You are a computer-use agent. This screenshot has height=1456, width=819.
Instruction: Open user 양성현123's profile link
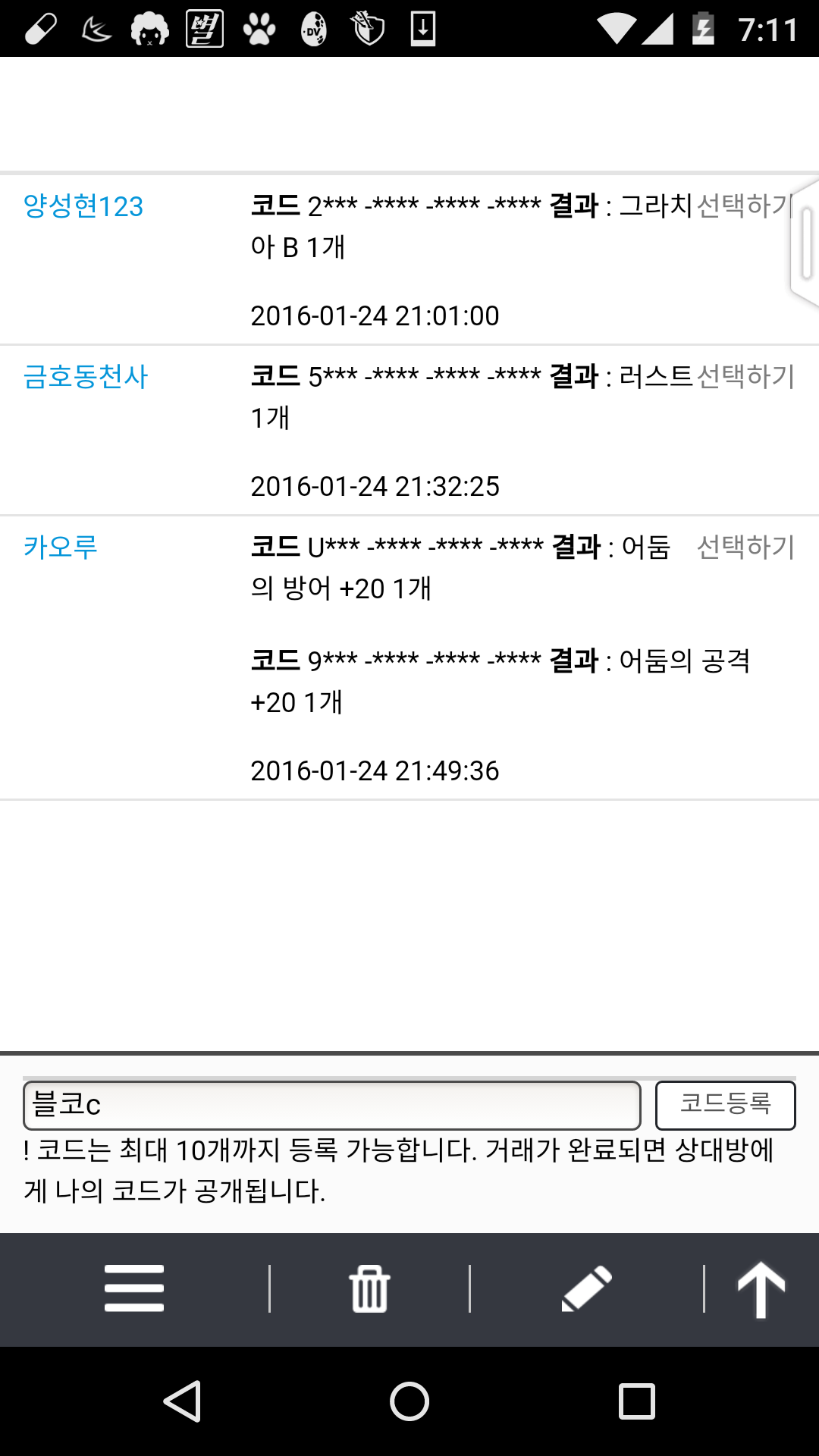coord(83,206)
